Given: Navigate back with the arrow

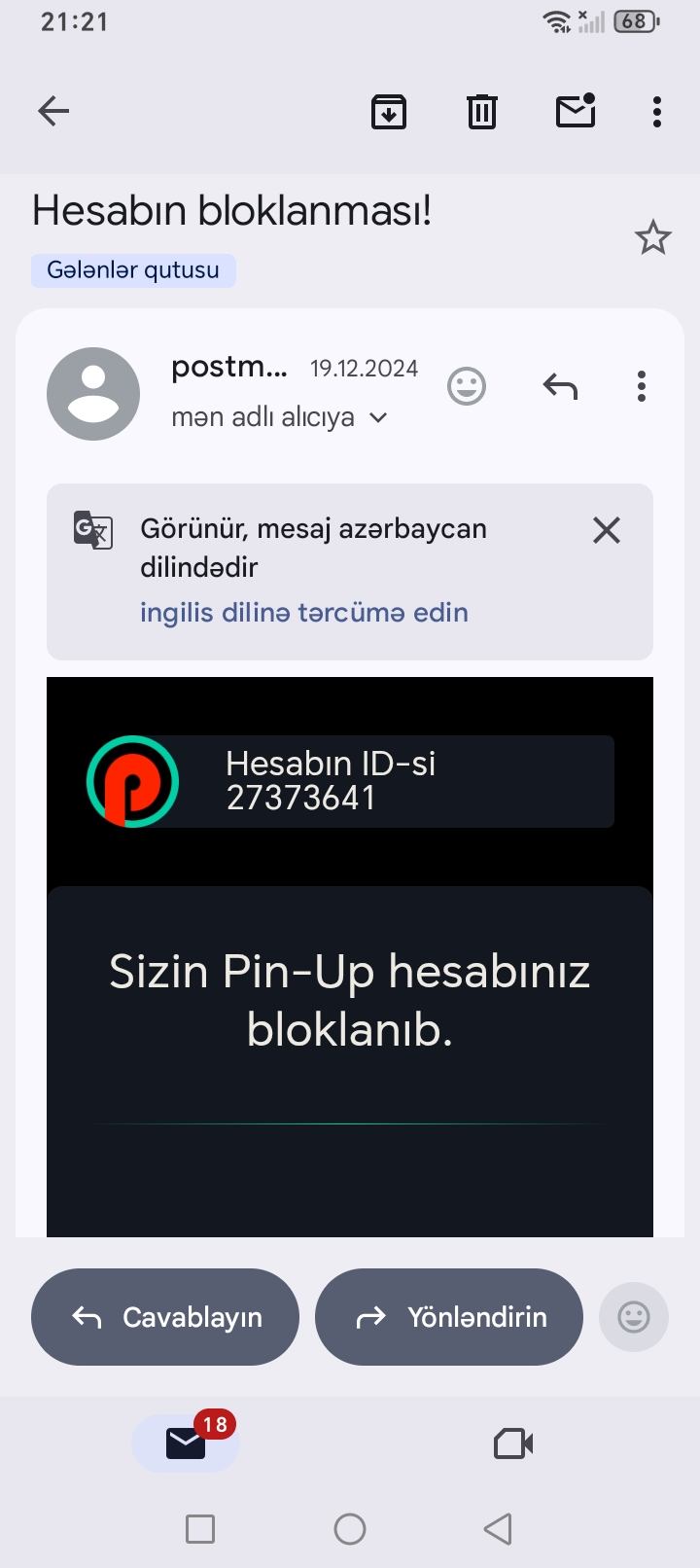Looking at the screenshot, I should pos(53,111).
